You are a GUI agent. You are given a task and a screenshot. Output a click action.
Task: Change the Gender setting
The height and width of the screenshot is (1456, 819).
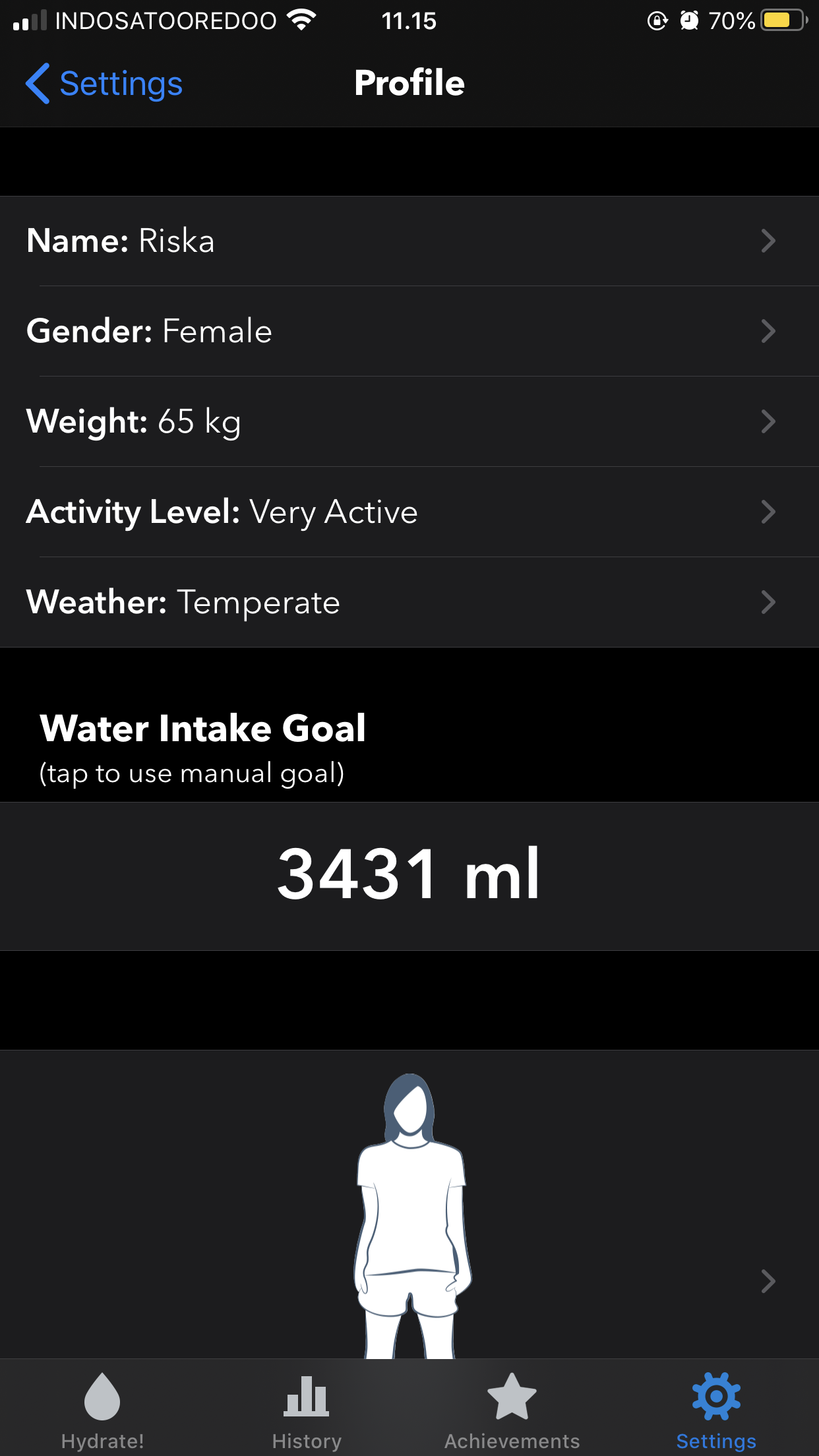click(409, 331)
